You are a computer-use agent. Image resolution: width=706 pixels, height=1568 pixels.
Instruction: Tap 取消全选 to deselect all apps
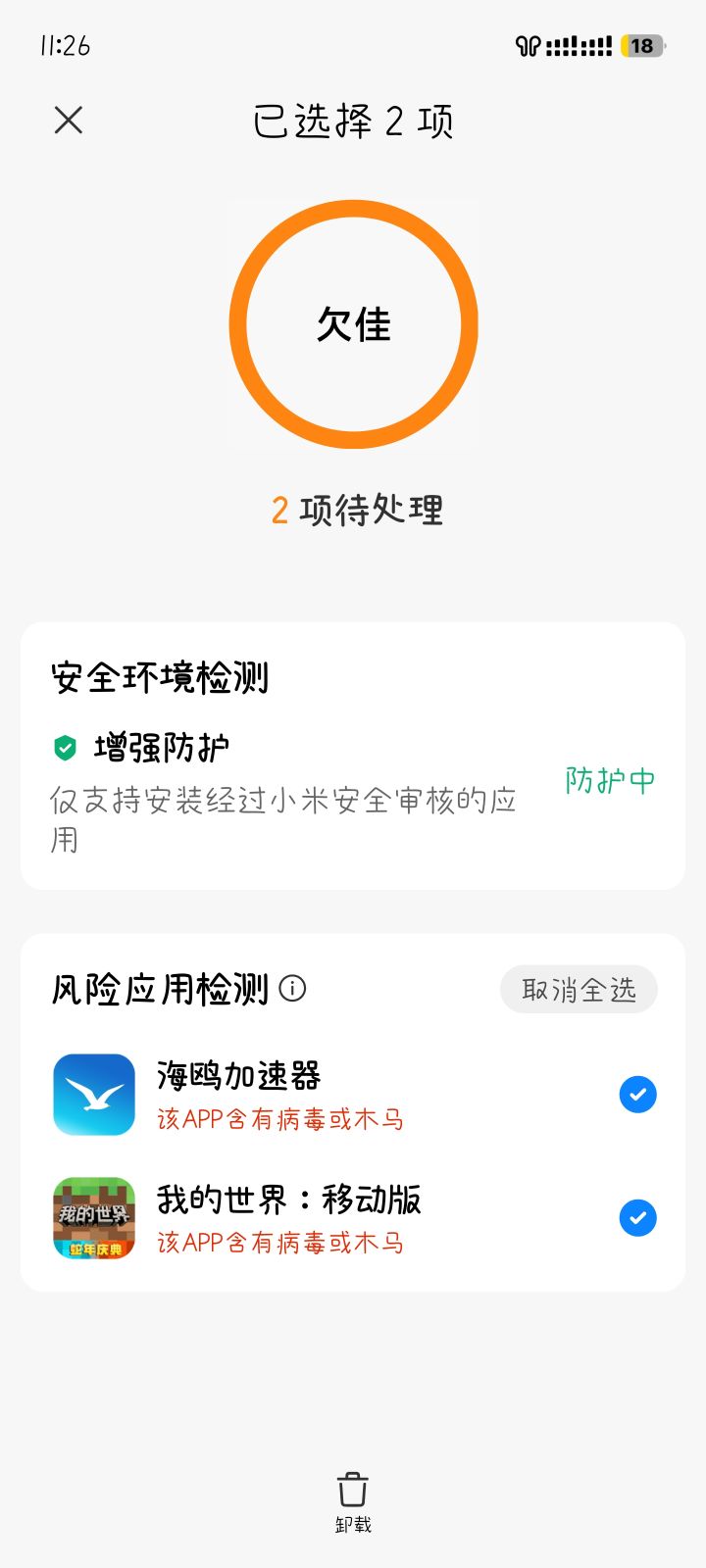click(x=579, y=990)
